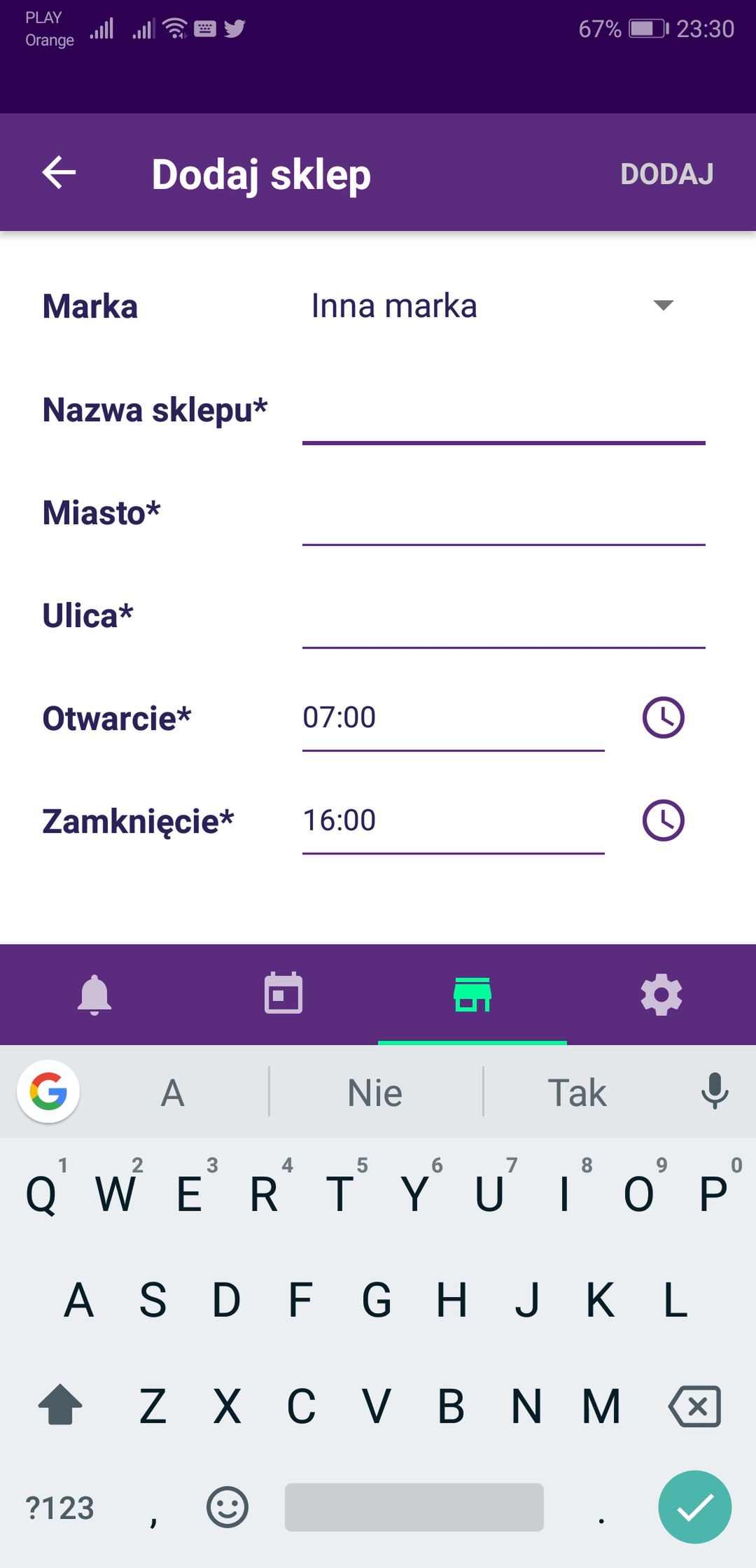Tap the keyboard backspace key
This screenshot has width=756, height=1568.
(694, 1406)
